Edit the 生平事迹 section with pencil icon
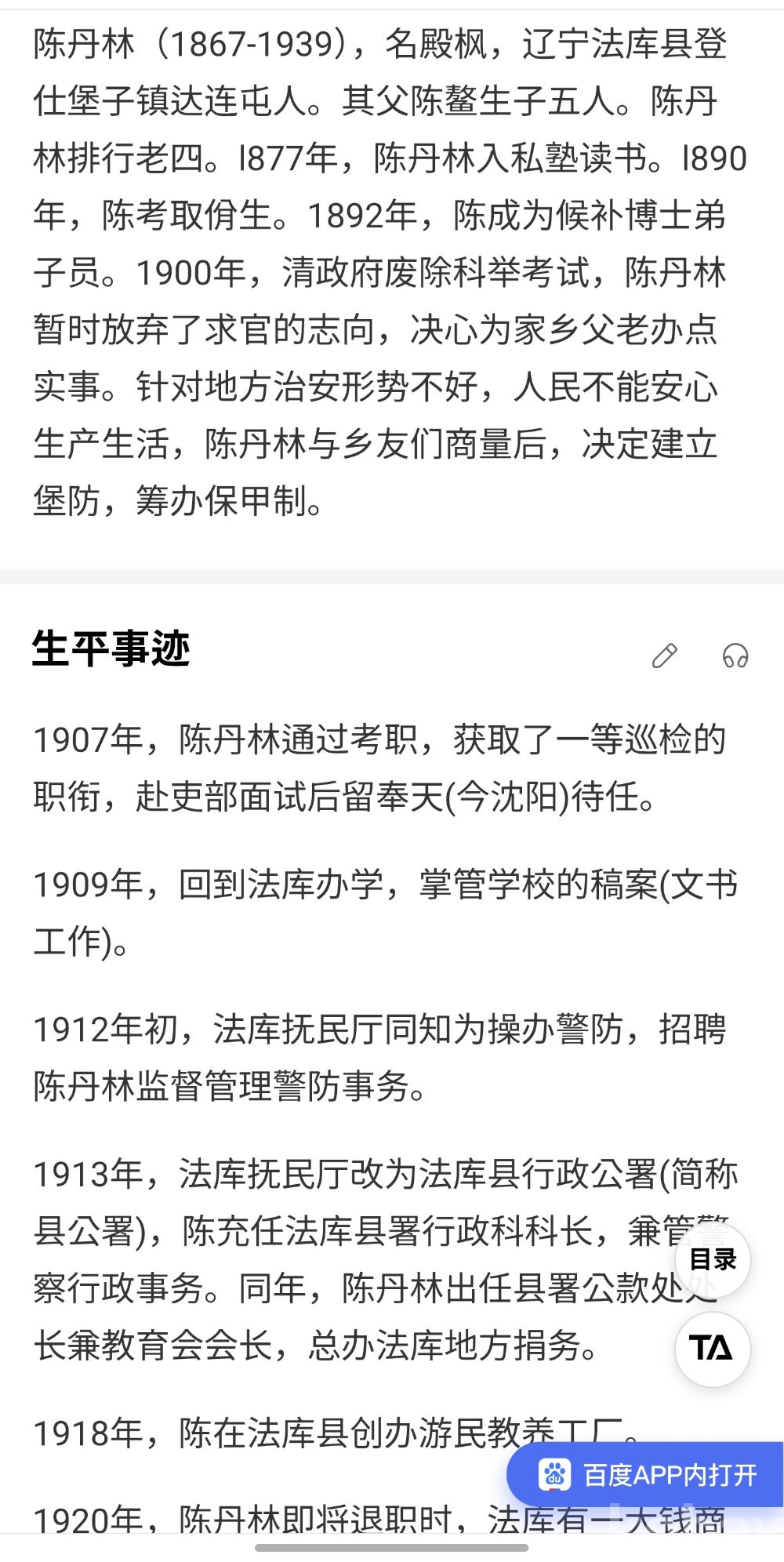This screenshot has width=784, height=1562. [x=665, y=656]
